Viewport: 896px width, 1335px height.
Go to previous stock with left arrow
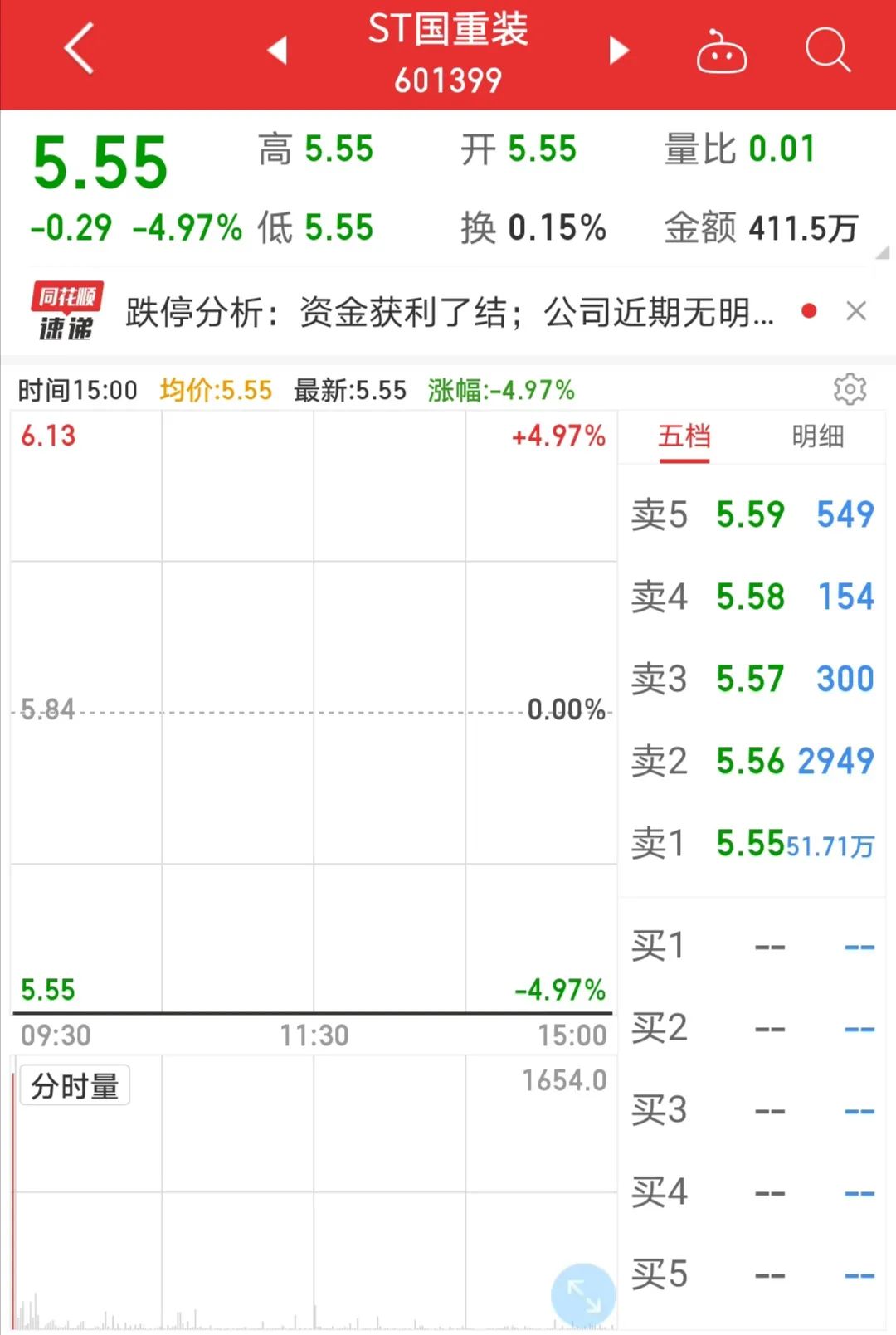coord(277,51)
